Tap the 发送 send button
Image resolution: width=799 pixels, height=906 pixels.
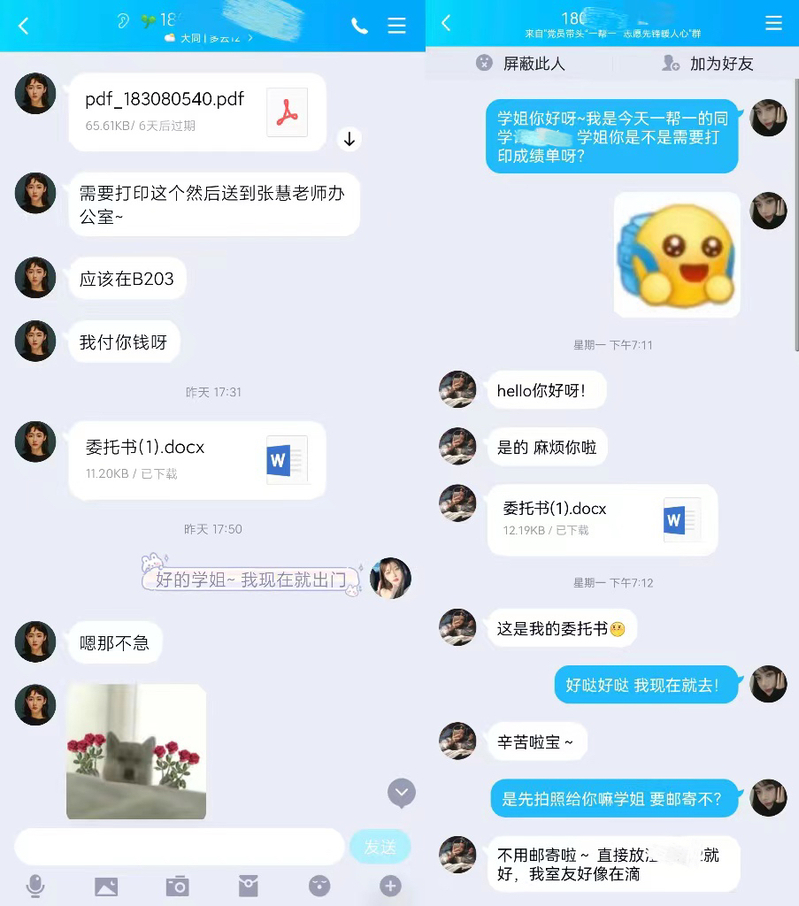pos(380,847)
